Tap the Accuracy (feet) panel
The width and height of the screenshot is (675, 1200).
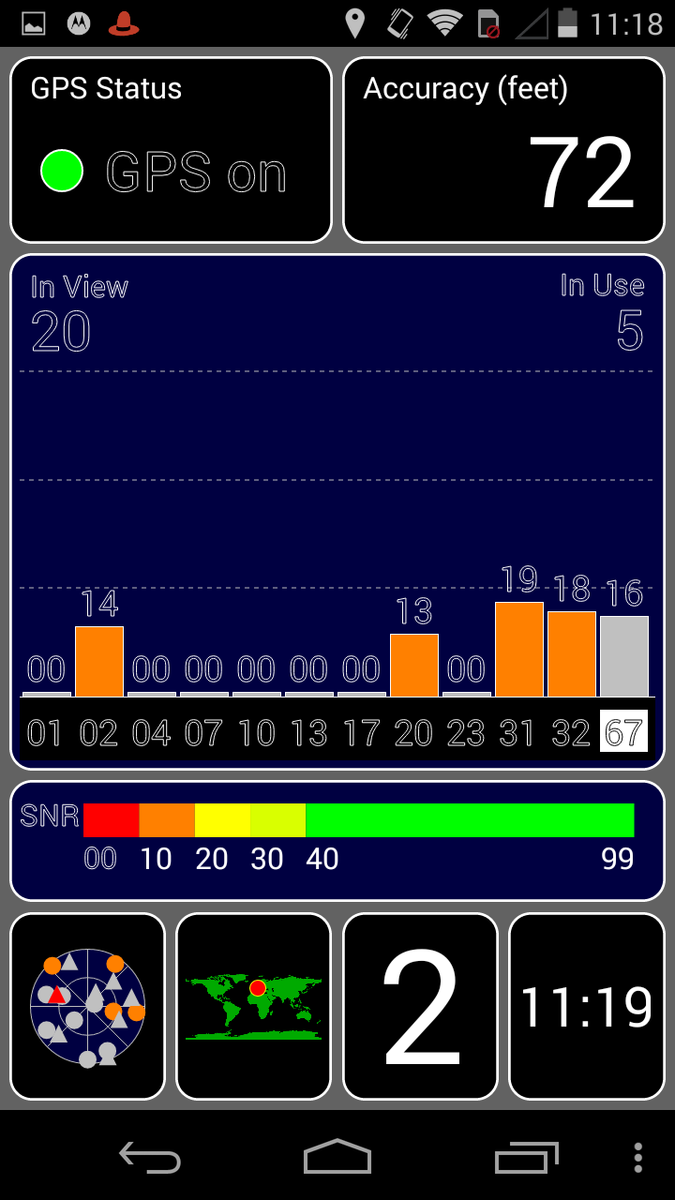point(504,150)
